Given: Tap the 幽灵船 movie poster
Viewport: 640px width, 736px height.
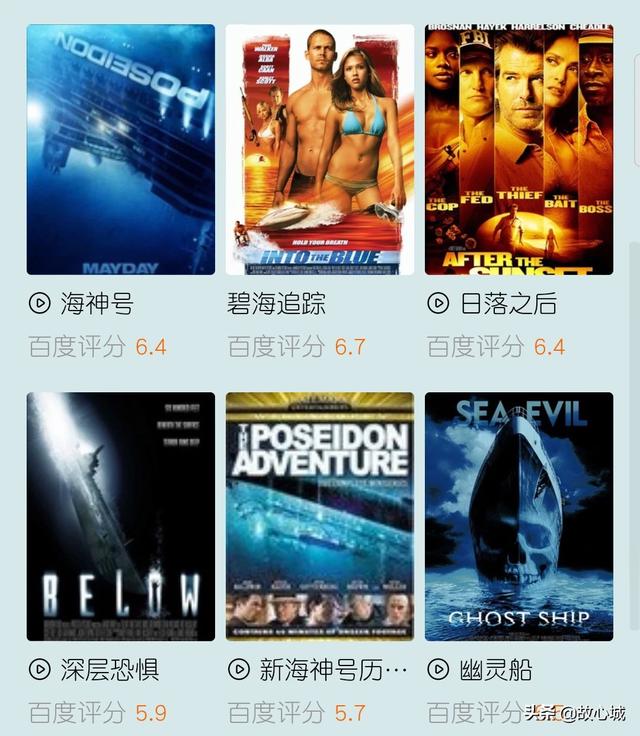Looking at the screenshot, I should (x=519, y=516).
